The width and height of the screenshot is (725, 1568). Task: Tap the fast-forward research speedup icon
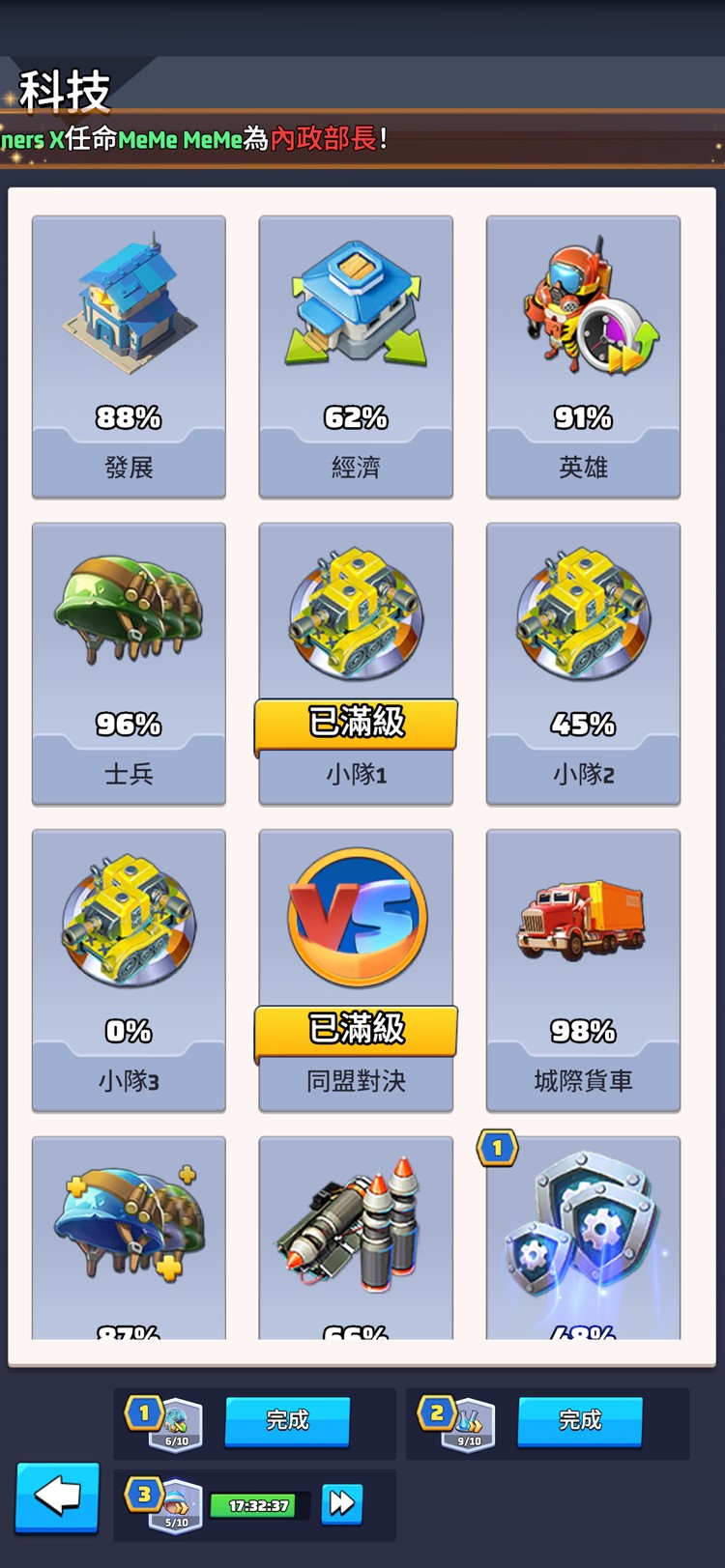tap(341, 1505)
